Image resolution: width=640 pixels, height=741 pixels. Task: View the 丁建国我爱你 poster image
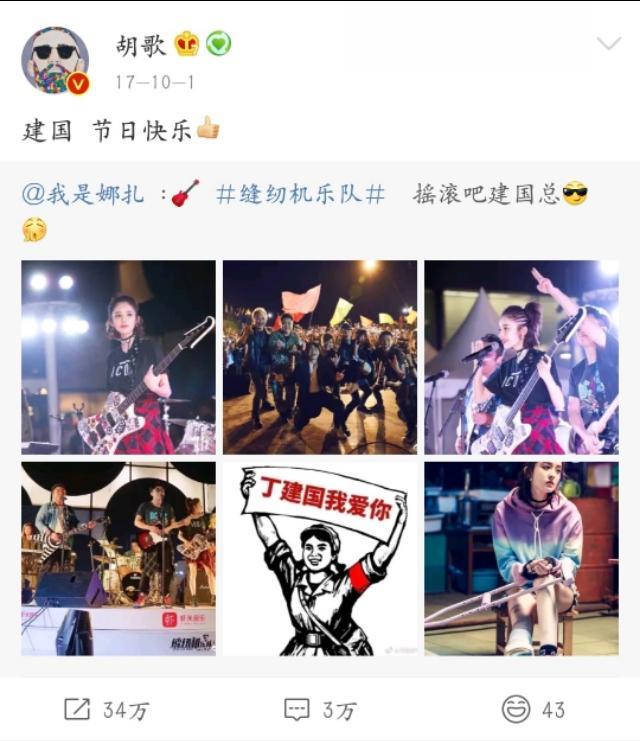pos(320,558)
